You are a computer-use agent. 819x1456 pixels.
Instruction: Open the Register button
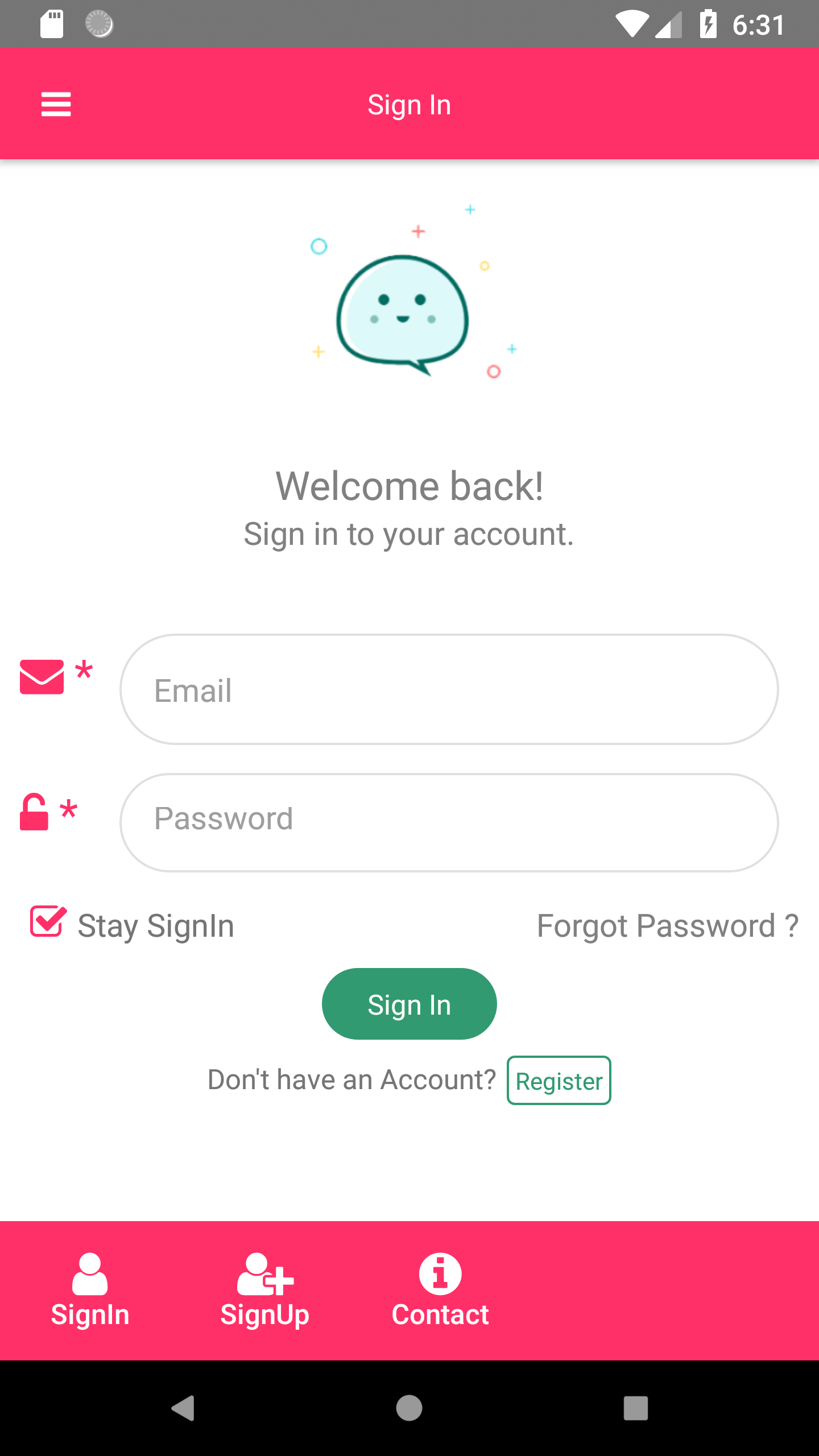coord(559,1081)
